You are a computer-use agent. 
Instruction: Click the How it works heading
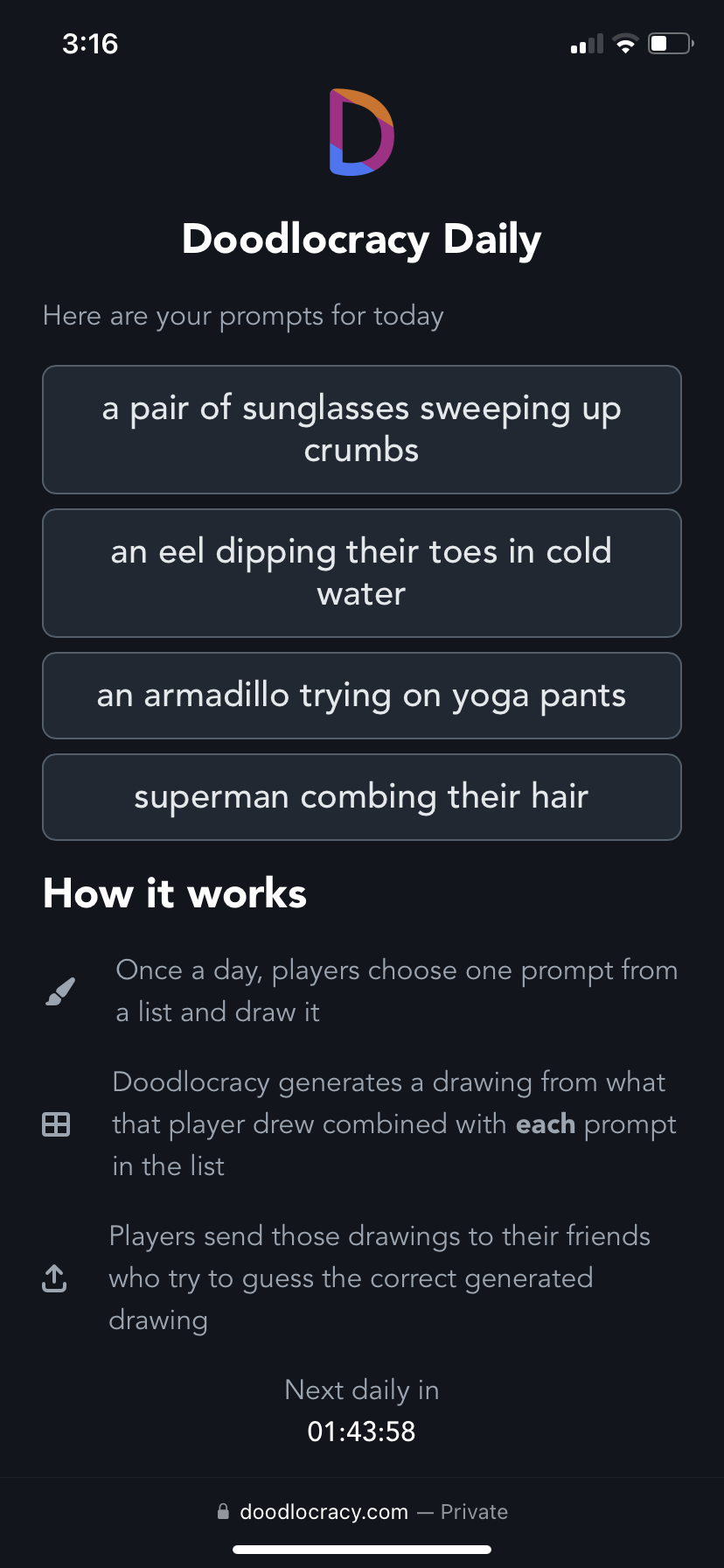pos(174,892)
